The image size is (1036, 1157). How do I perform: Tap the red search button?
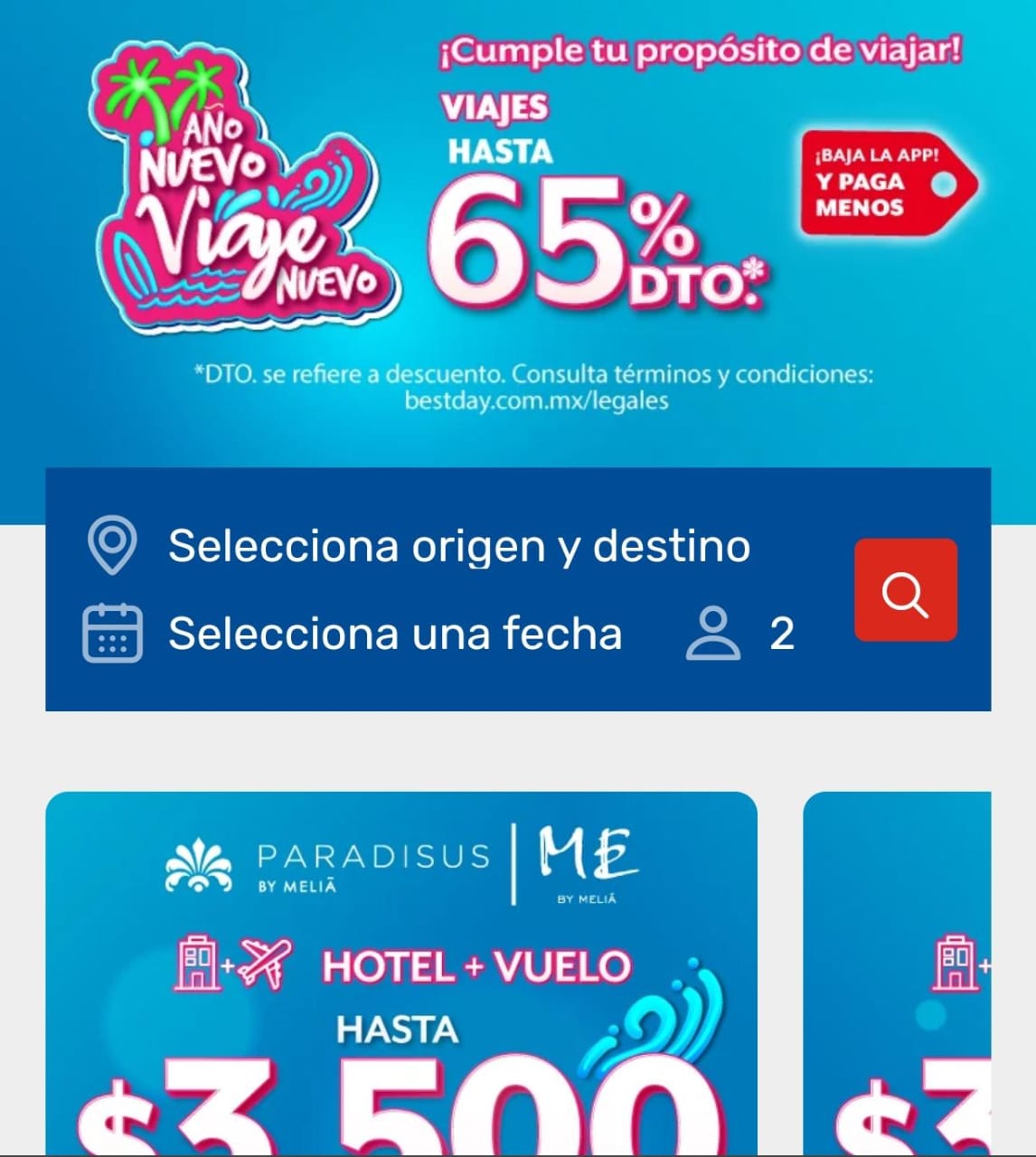click(905, 590)
